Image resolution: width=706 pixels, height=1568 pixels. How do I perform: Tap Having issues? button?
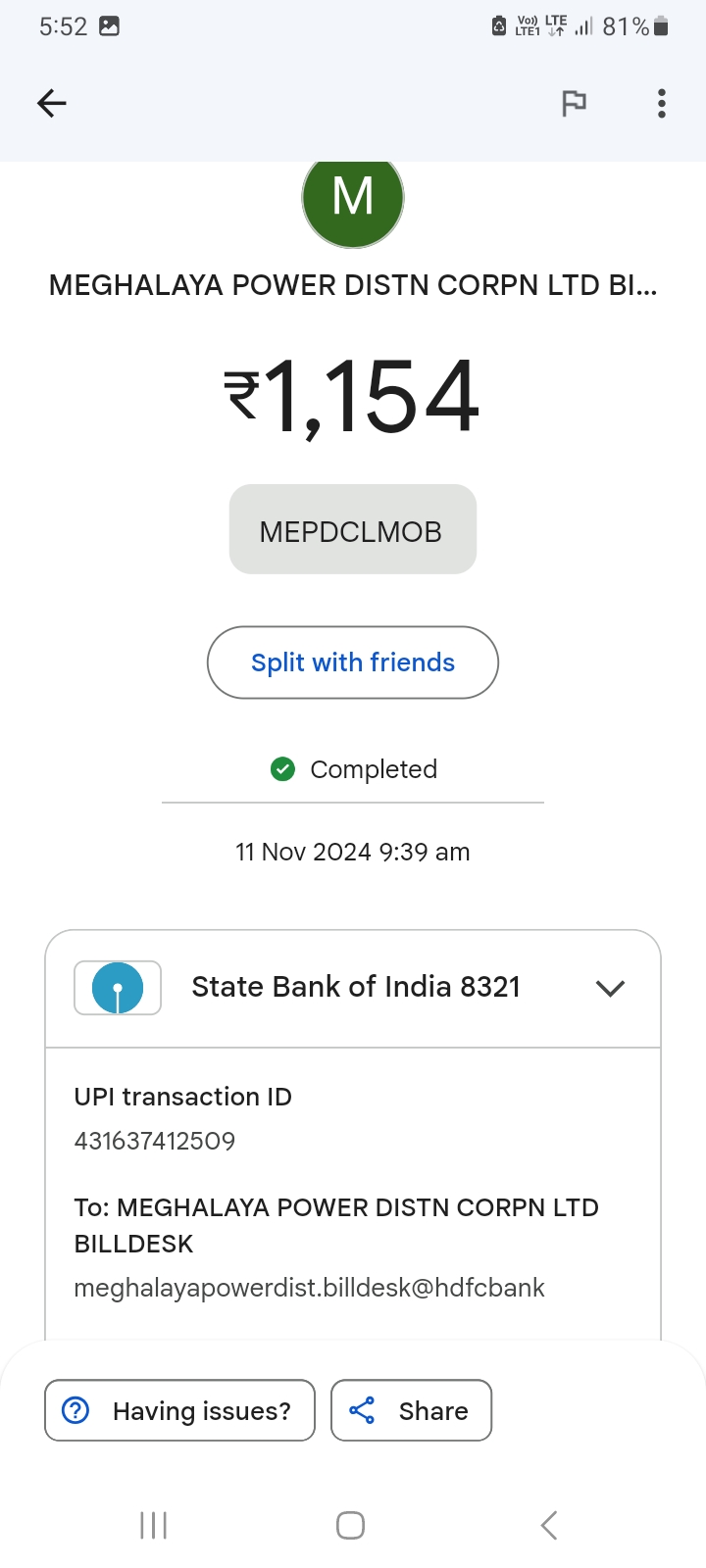click(179, 1410)
